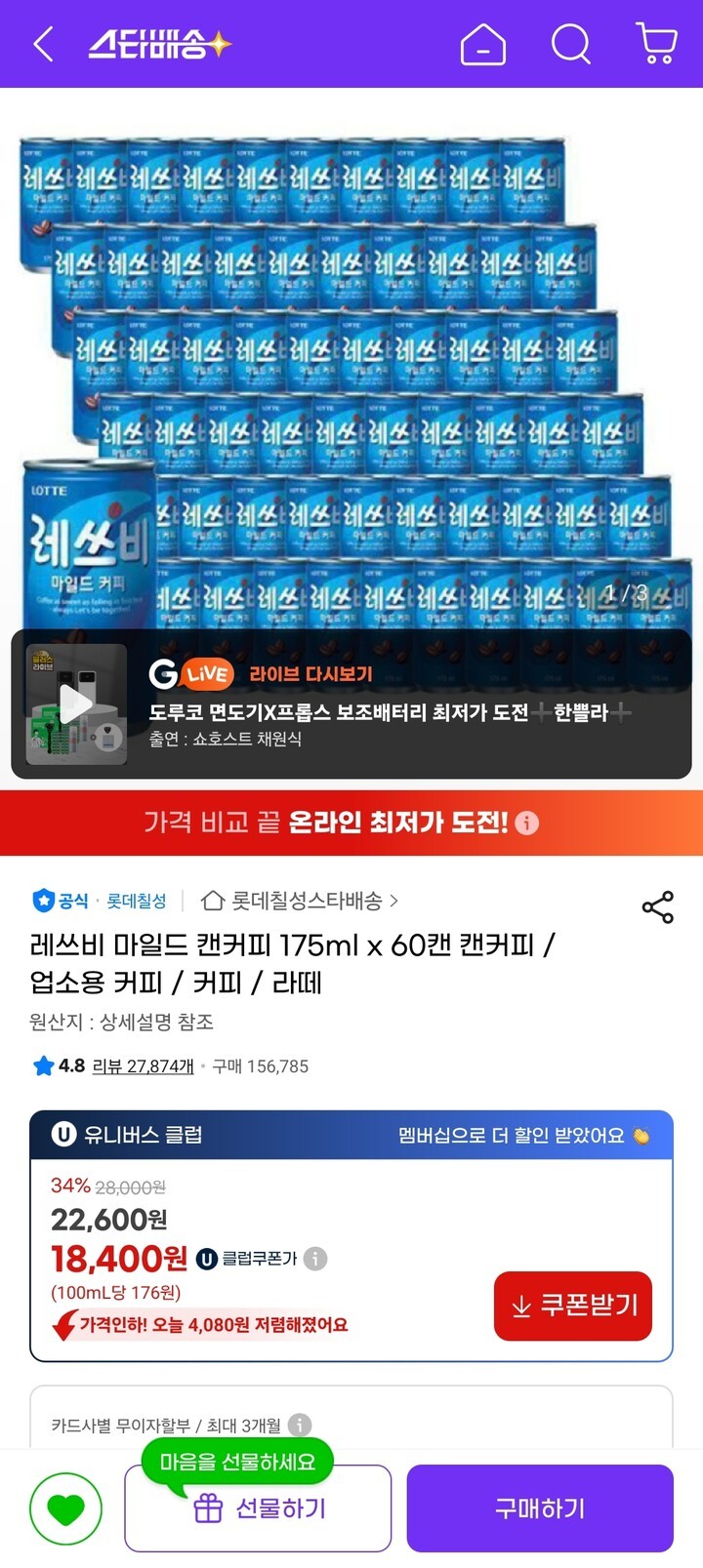Screen dimensions: 703x1568
Task: Go back using the top arrow
Action: pos(43,44)
